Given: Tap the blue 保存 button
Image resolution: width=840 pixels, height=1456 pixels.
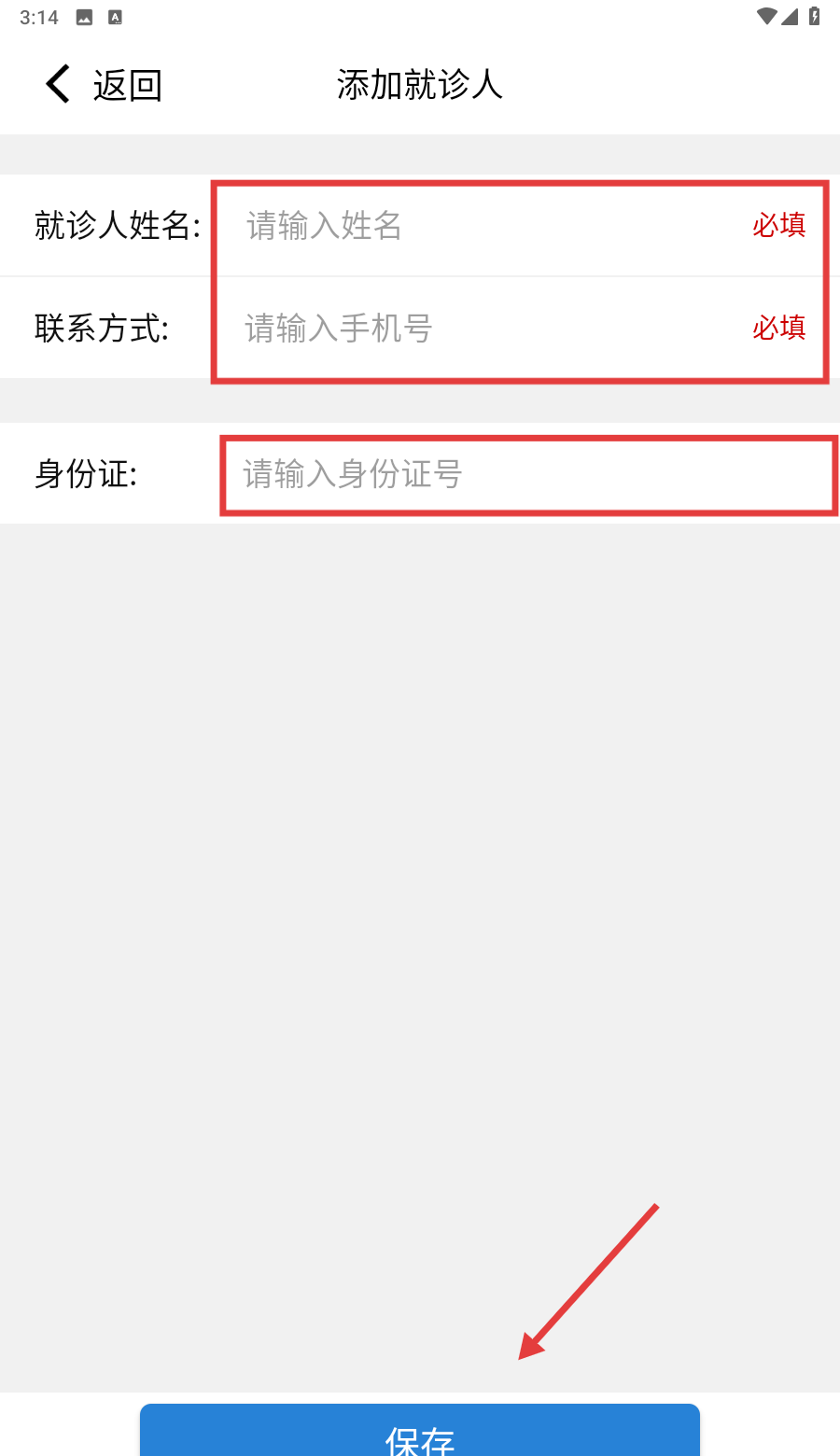Looking at the screenshot, I should click(420, 1433).
